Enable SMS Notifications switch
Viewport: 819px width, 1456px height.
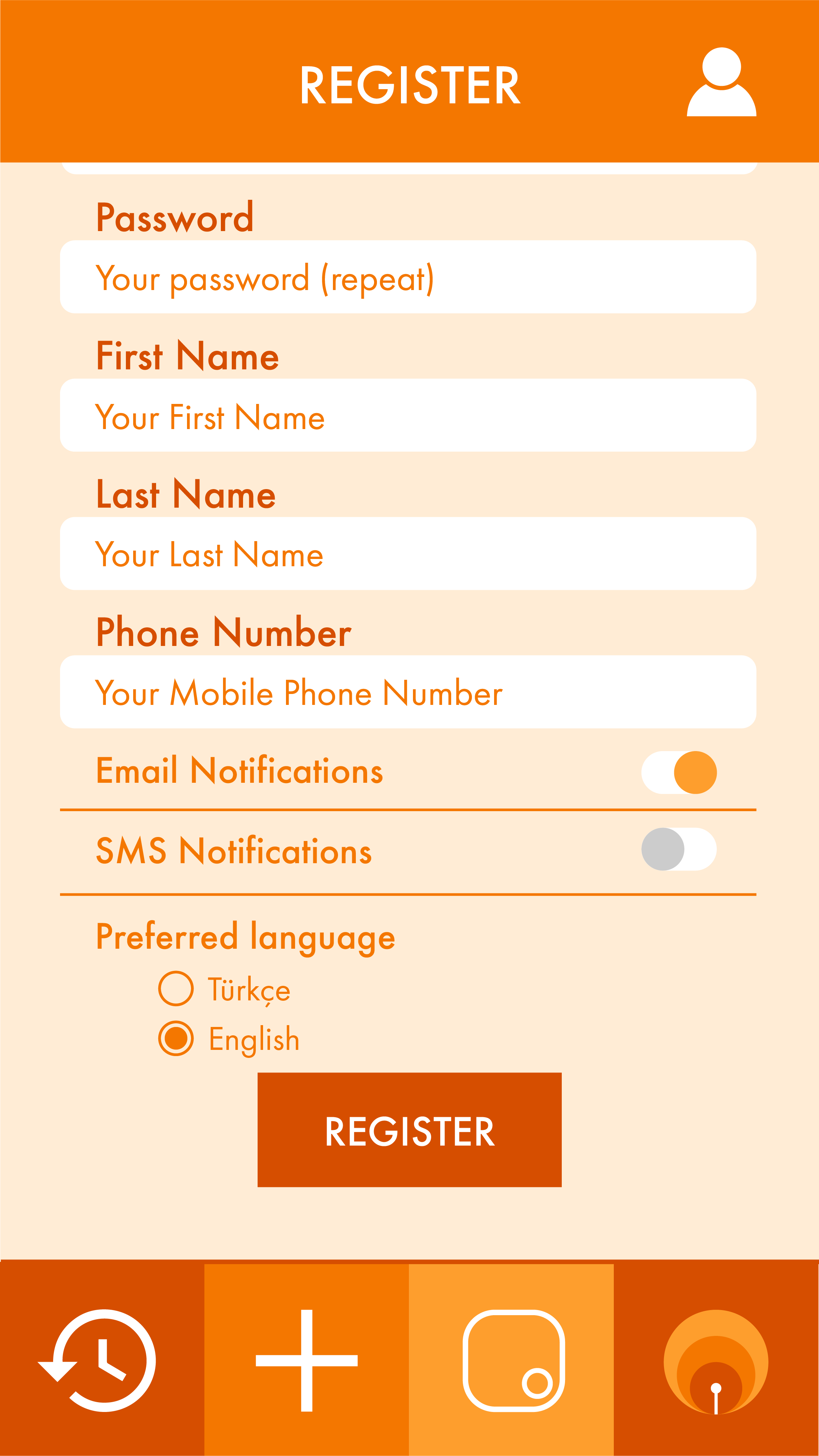[679, 849]
